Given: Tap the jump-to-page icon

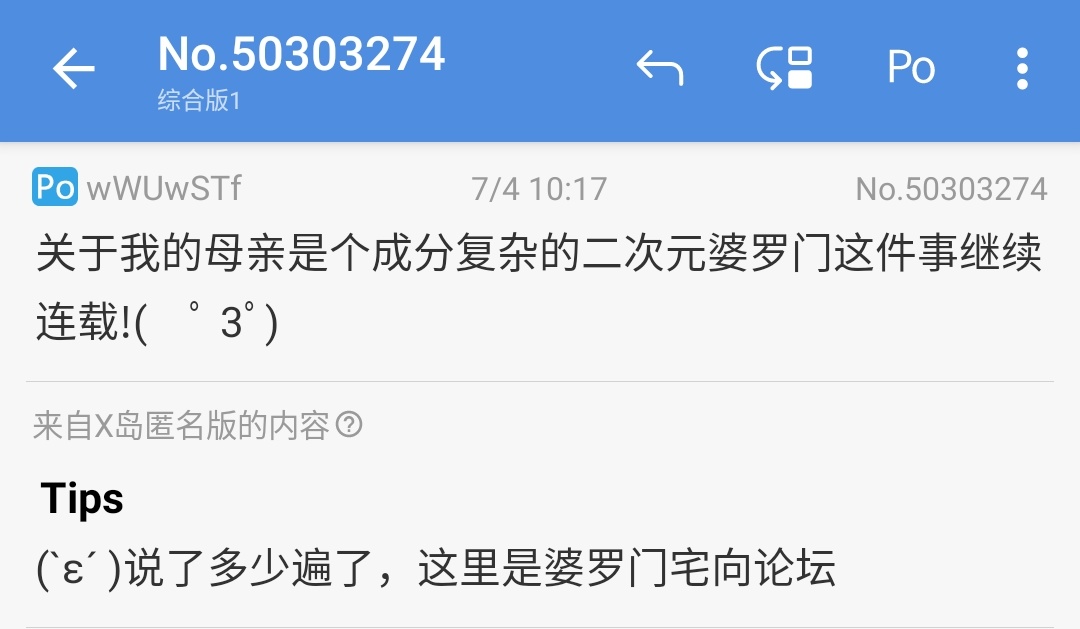Looking at the screenshot, I should (785, 69).
